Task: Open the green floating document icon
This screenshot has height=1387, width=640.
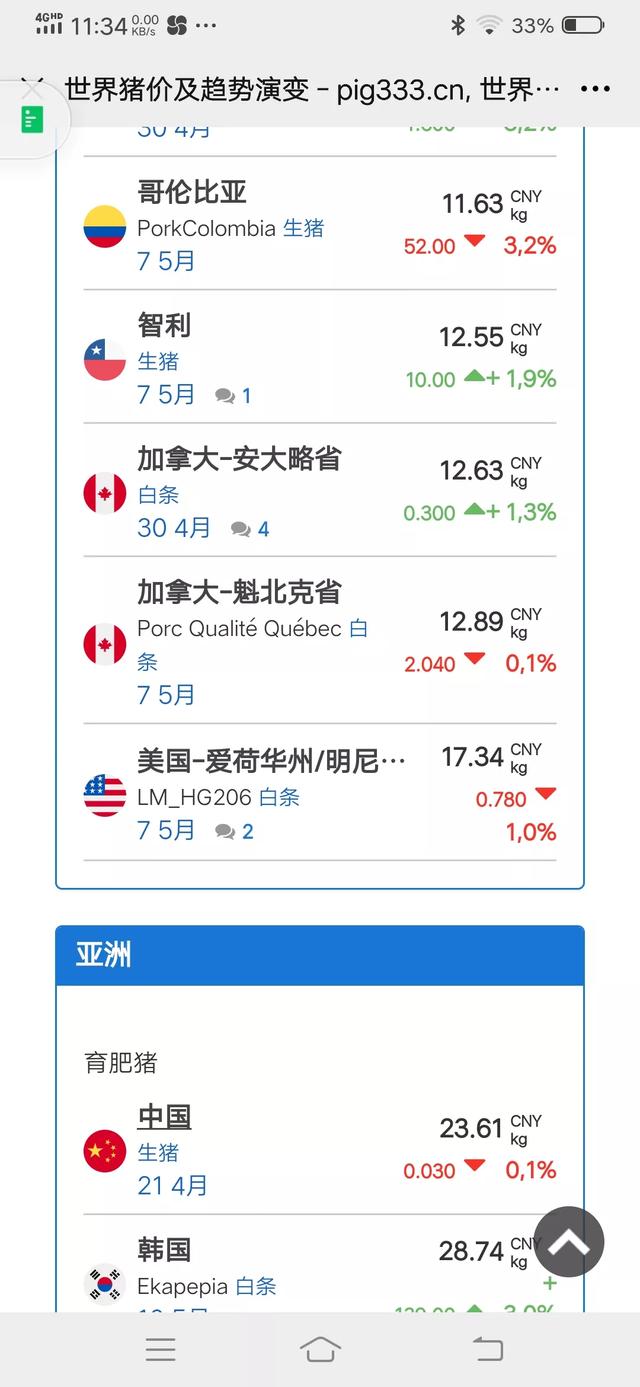Action: (x=31, y=121)
